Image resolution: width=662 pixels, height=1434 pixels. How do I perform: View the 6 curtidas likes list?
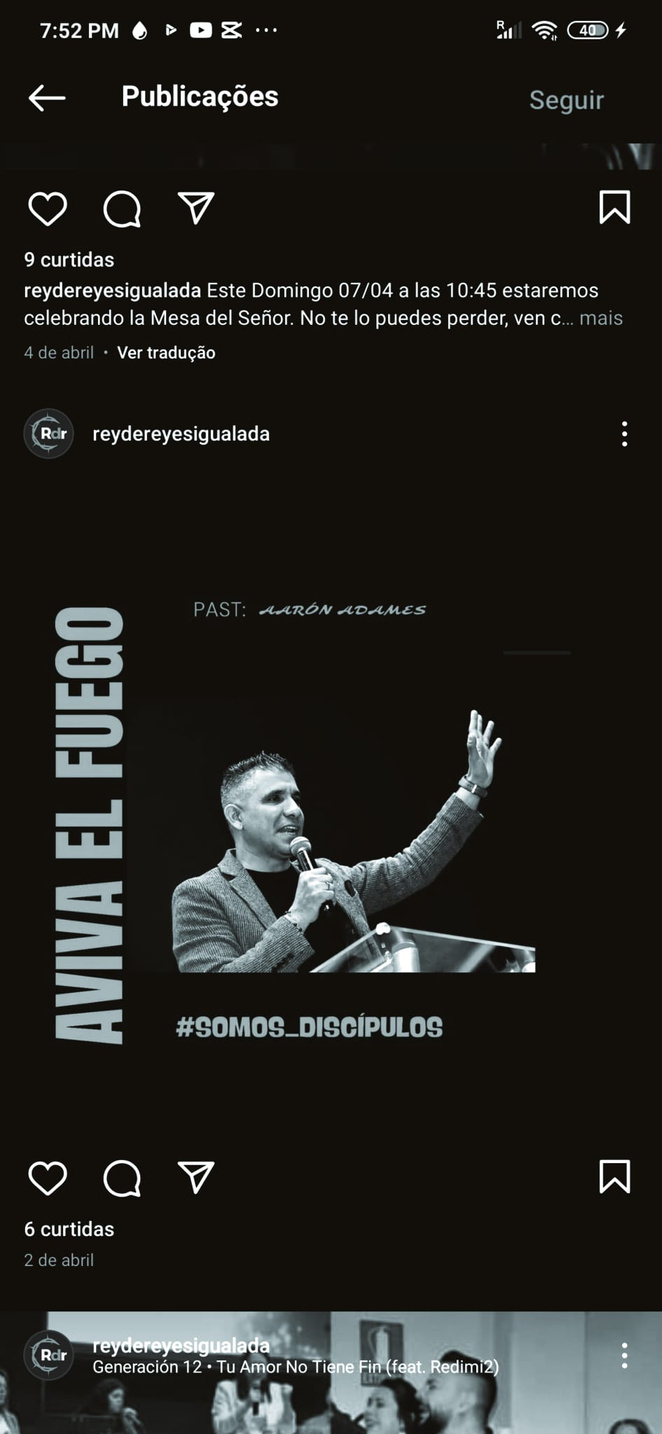pos(69,1229)
